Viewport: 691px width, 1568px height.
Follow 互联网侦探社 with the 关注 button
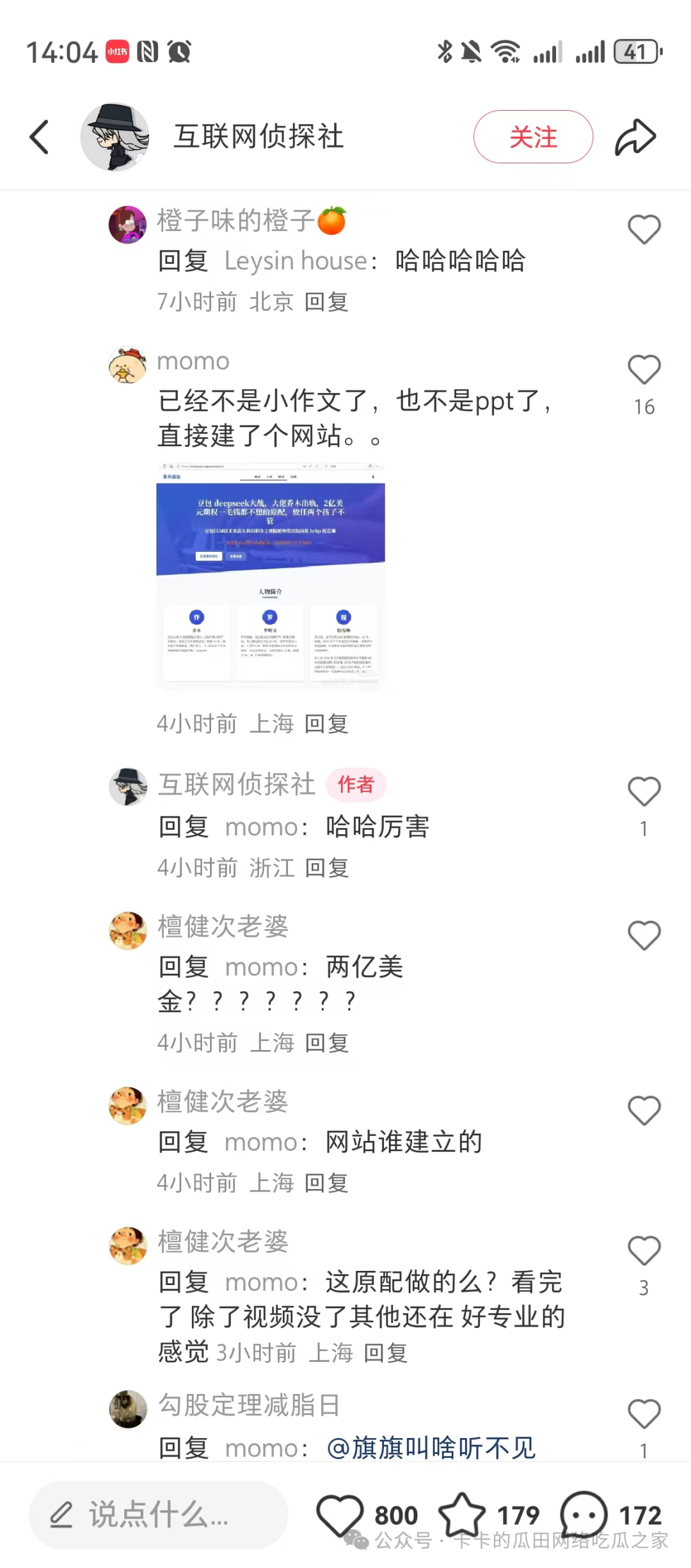click(x=533, y=137)
